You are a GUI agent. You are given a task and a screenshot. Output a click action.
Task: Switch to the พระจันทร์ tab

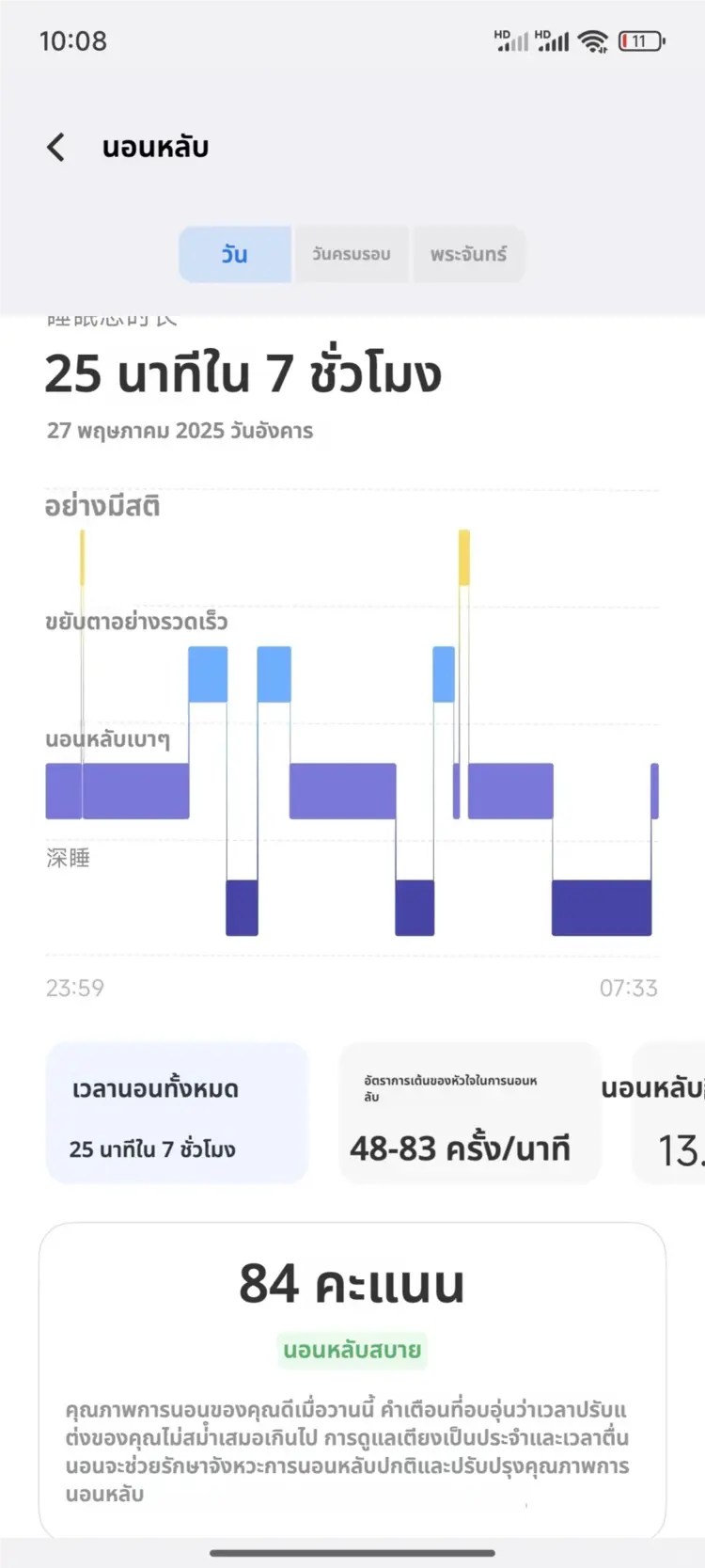[468, 254]
